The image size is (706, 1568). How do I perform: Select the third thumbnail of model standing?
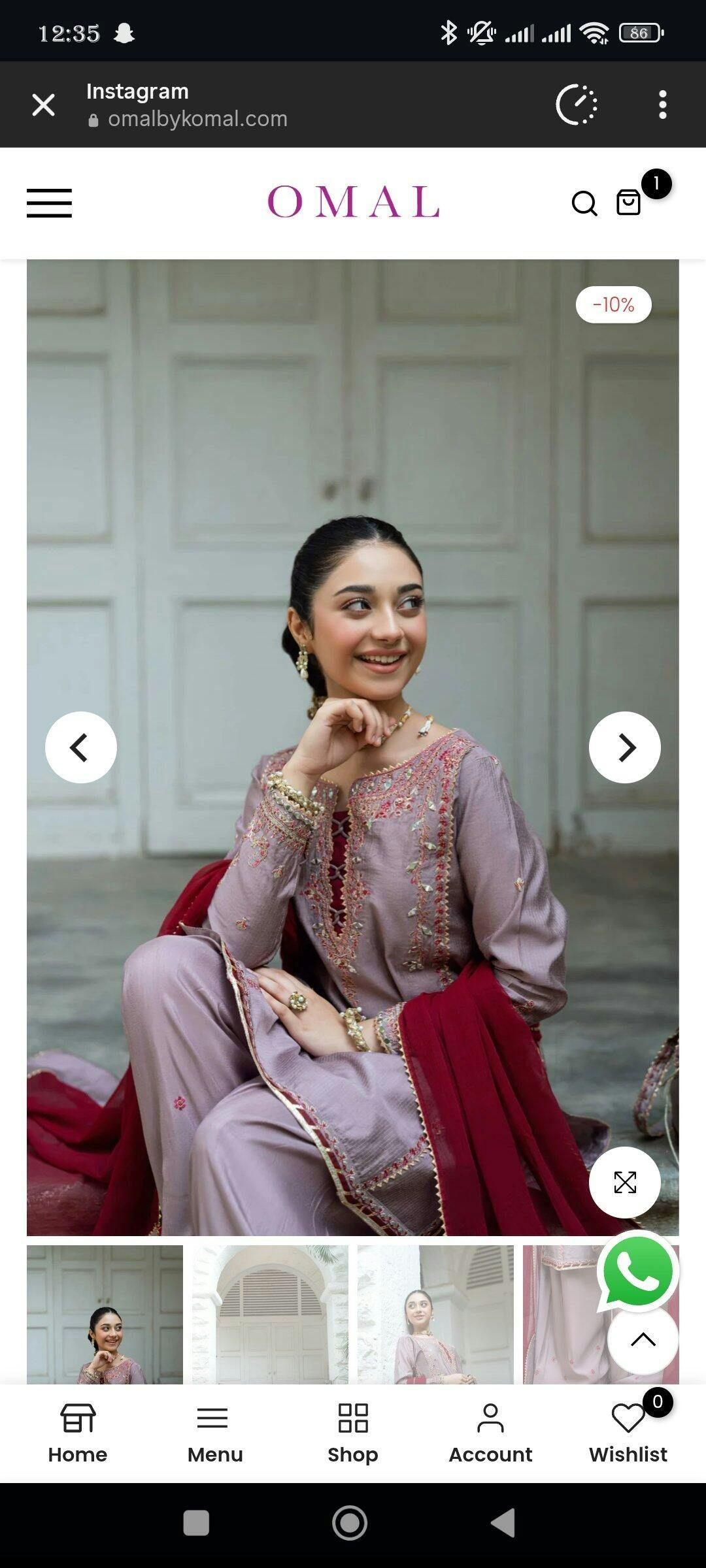pyautogui.click(x=435, y=1313)
